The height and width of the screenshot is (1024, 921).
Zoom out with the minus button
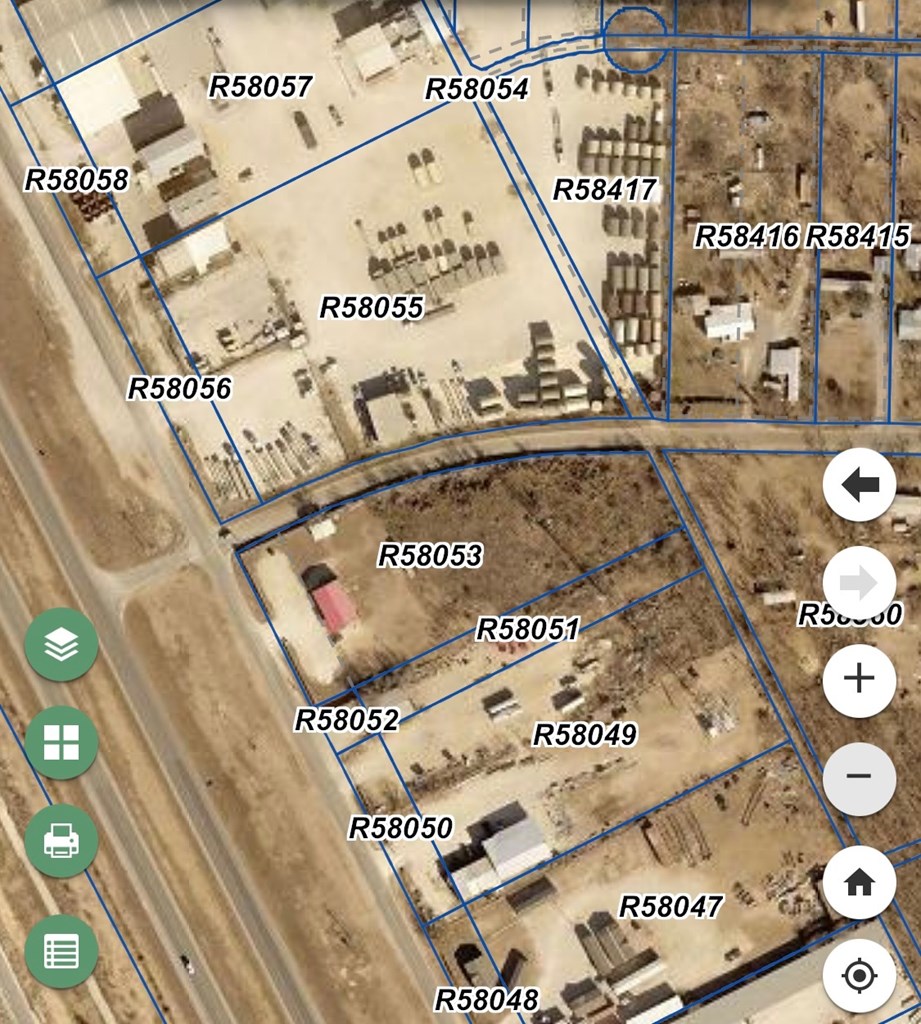(859, 778)
